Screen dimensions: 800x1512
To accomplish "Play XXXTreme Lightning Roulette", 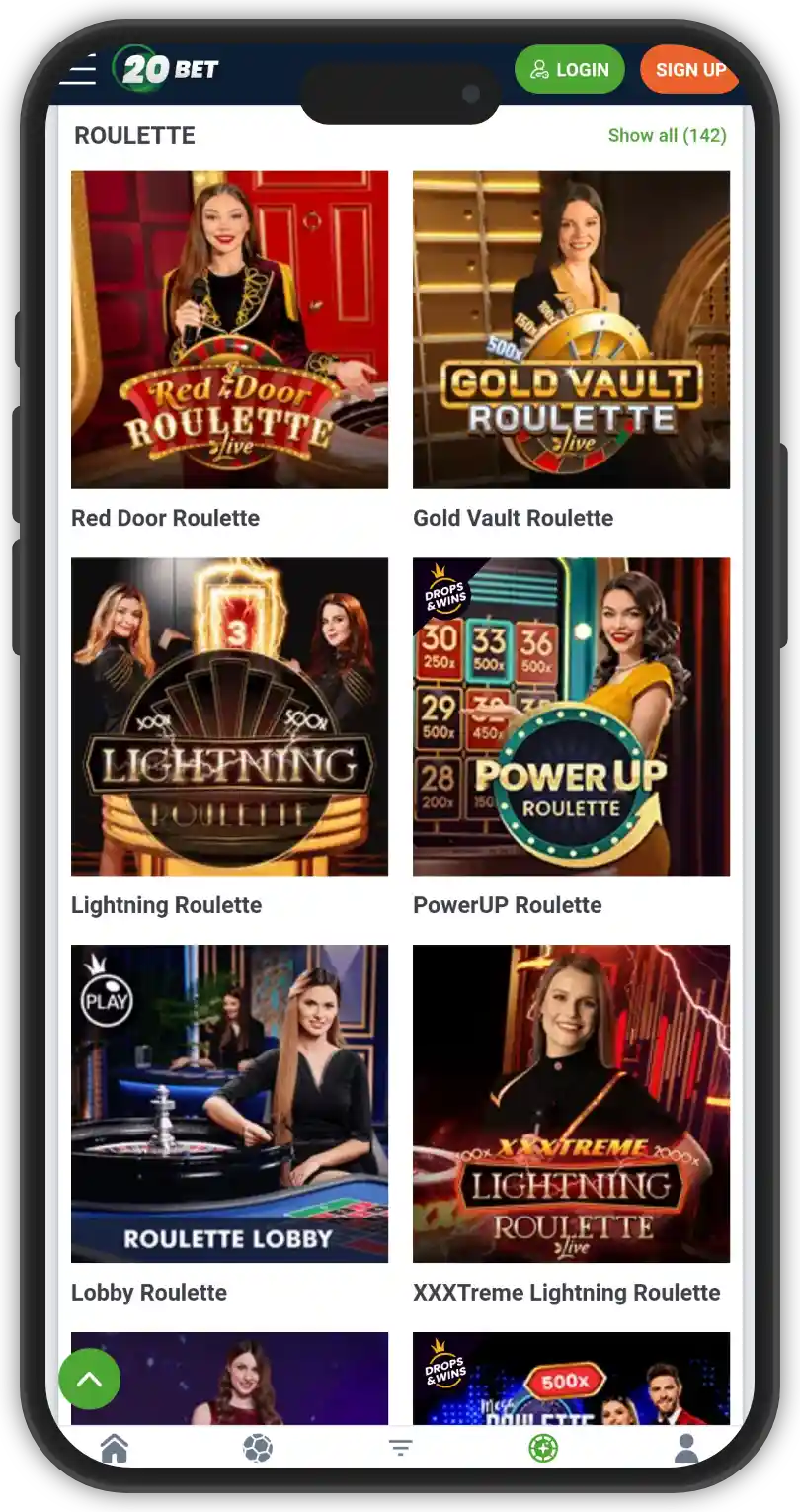I will tap(571, 1104).
